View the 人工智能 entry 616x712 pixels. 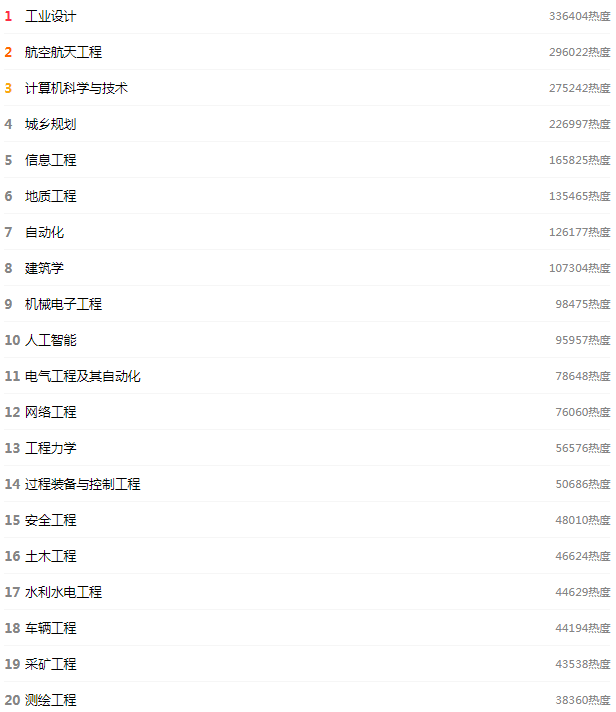50,340
